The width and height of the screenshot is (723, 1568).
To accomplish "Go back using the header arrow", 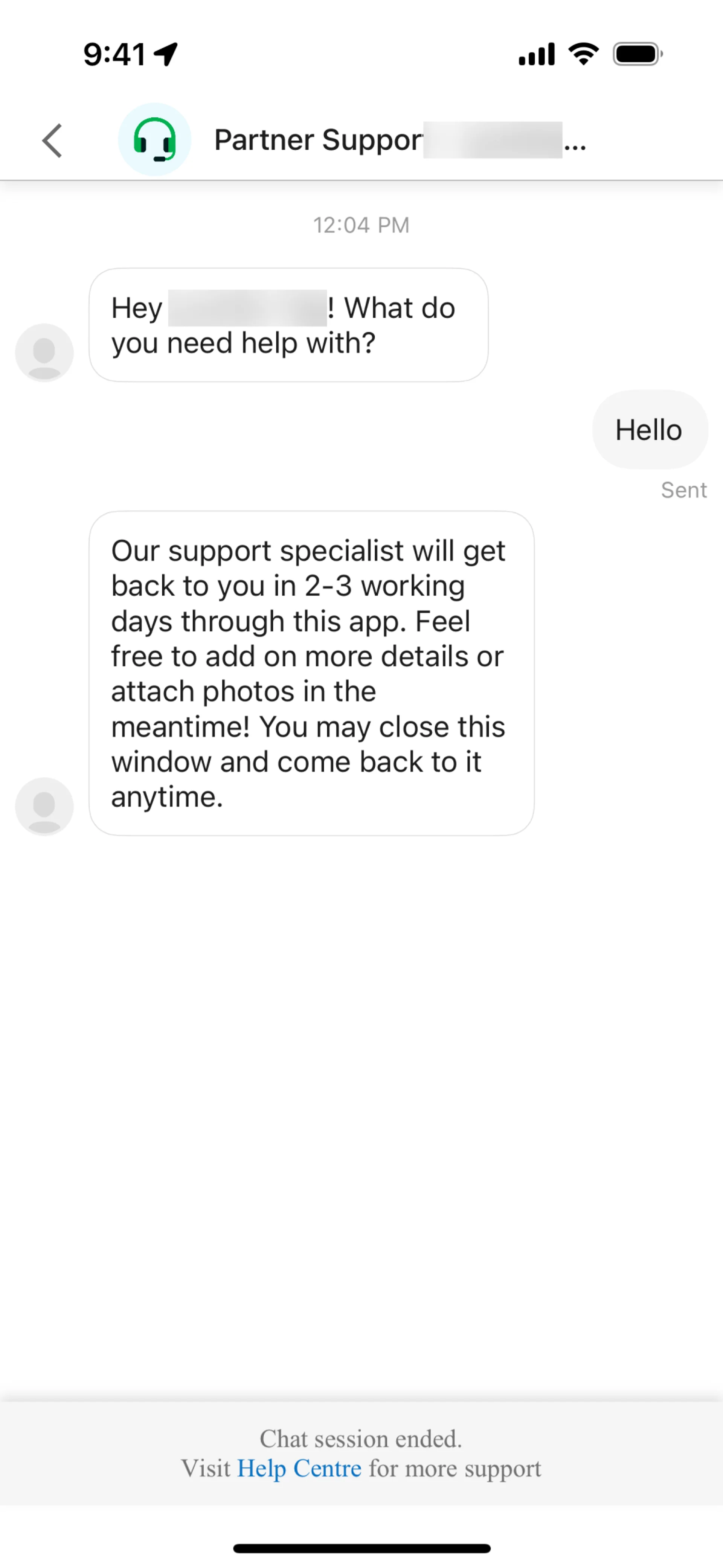I will click(x=52, y=140).
